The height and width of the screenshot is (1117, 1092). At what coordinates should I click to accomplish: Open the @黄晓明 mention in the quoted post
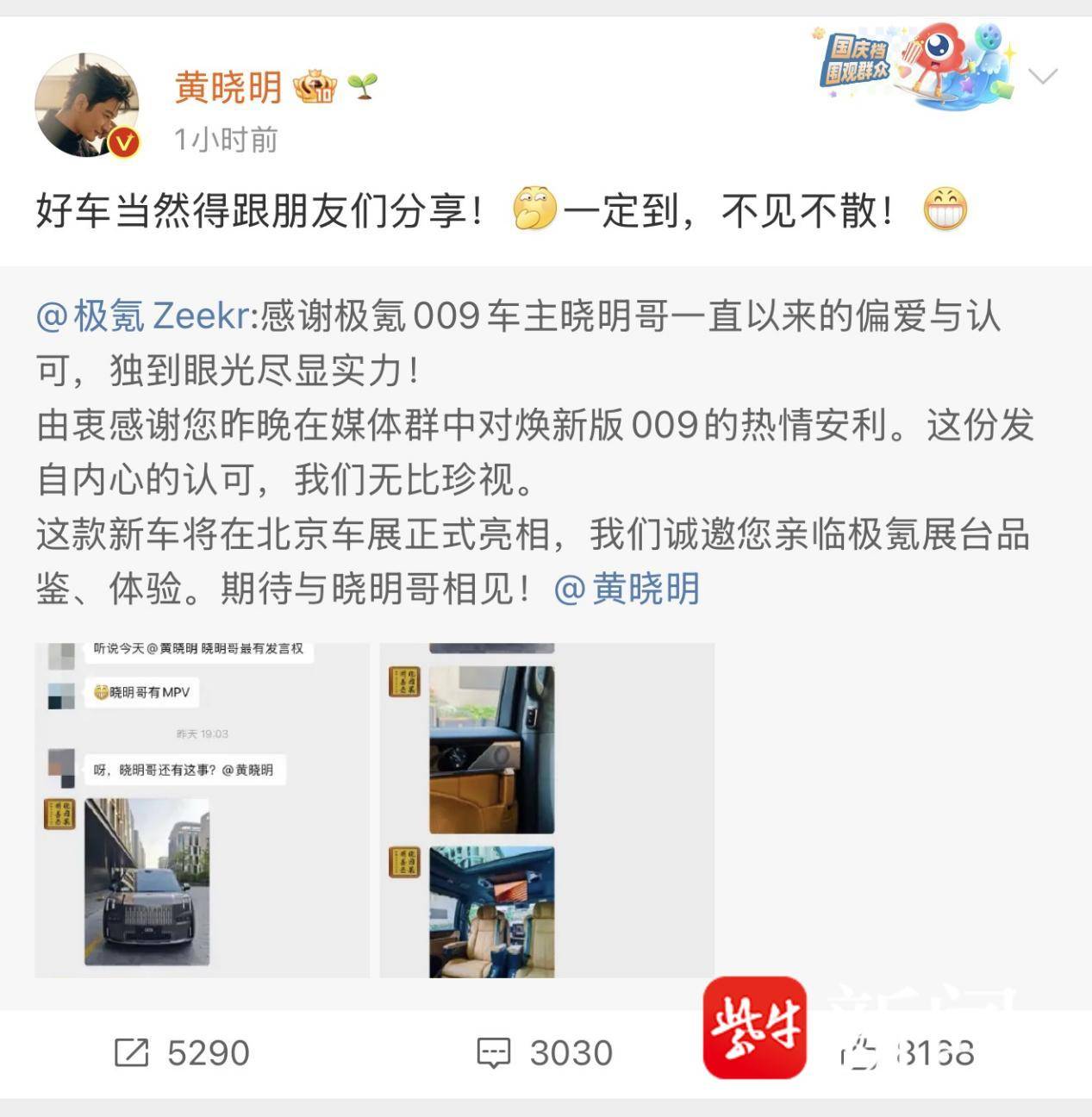tap(627, 590)
